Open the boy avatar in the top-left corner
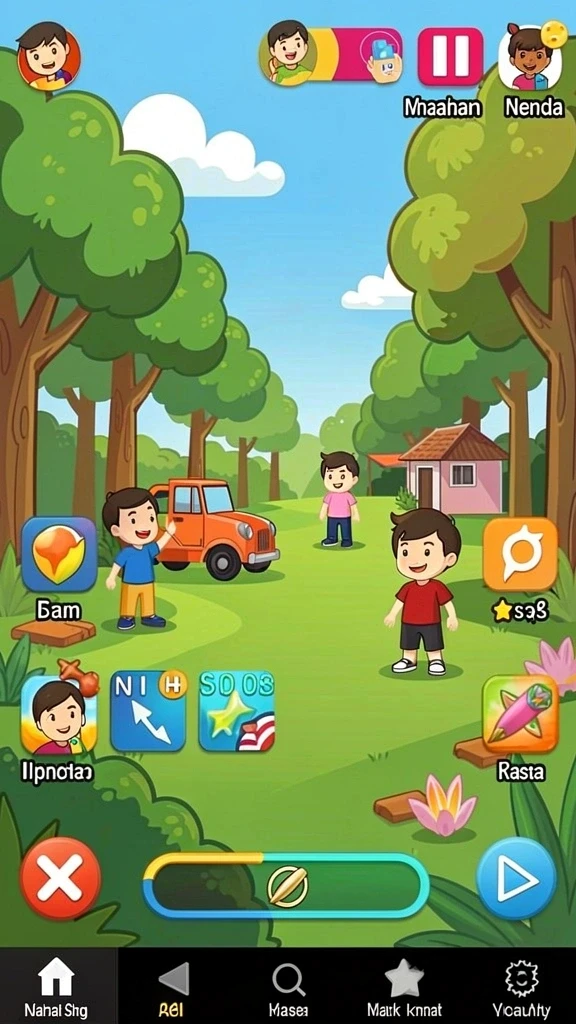 (x=49, y=56)
